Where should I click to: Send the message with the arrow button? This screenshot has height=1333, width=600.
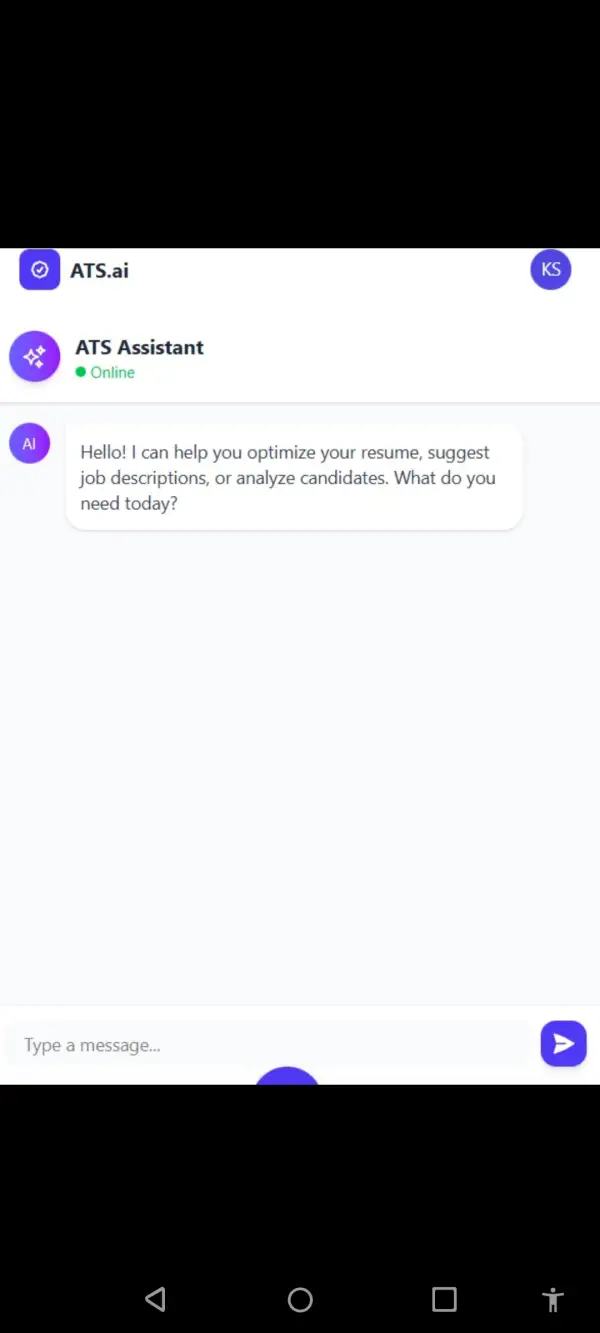point(563,1044)
